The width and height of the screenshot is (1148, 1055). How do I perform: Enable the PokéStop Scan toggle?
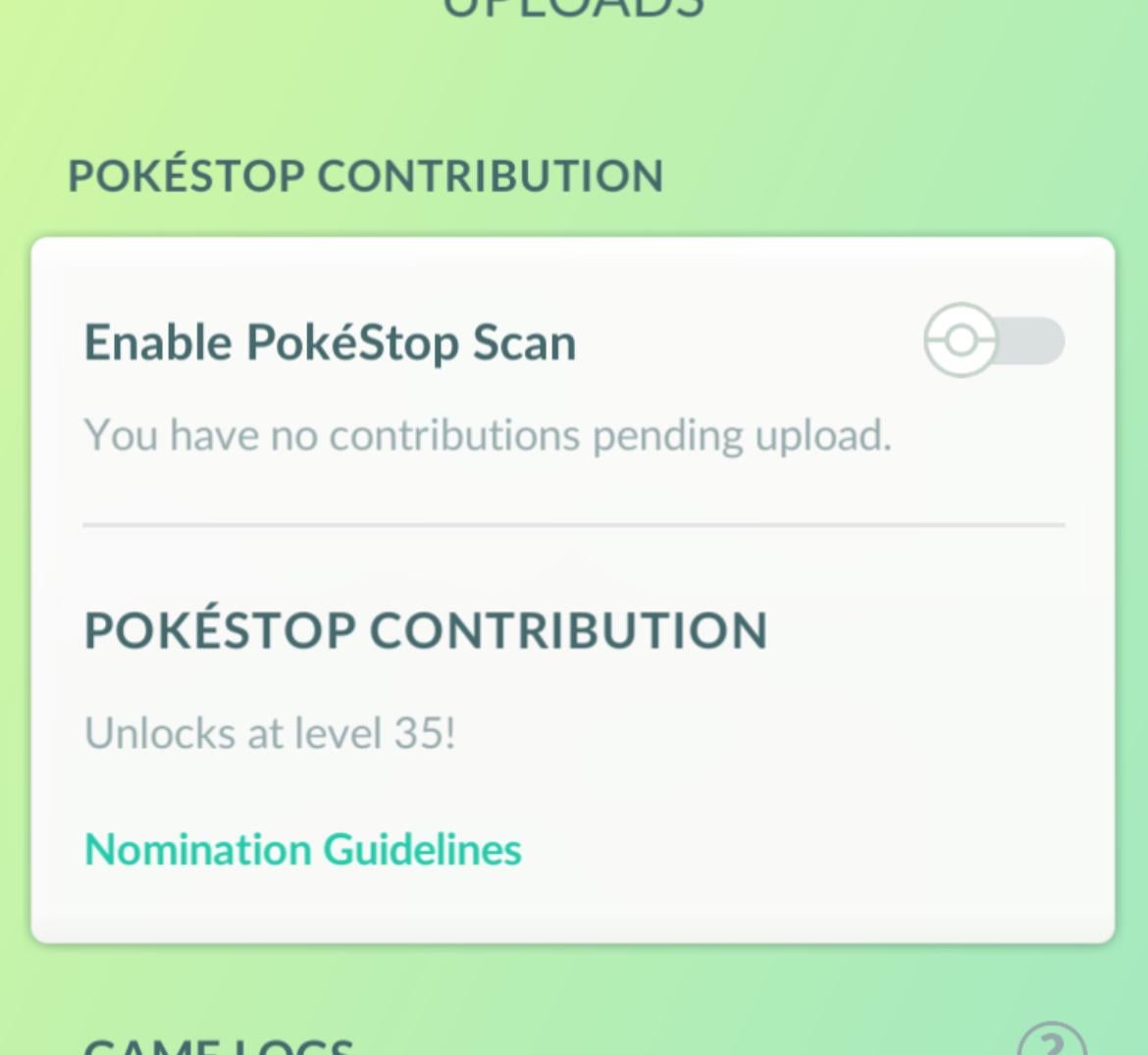point(994,341)
